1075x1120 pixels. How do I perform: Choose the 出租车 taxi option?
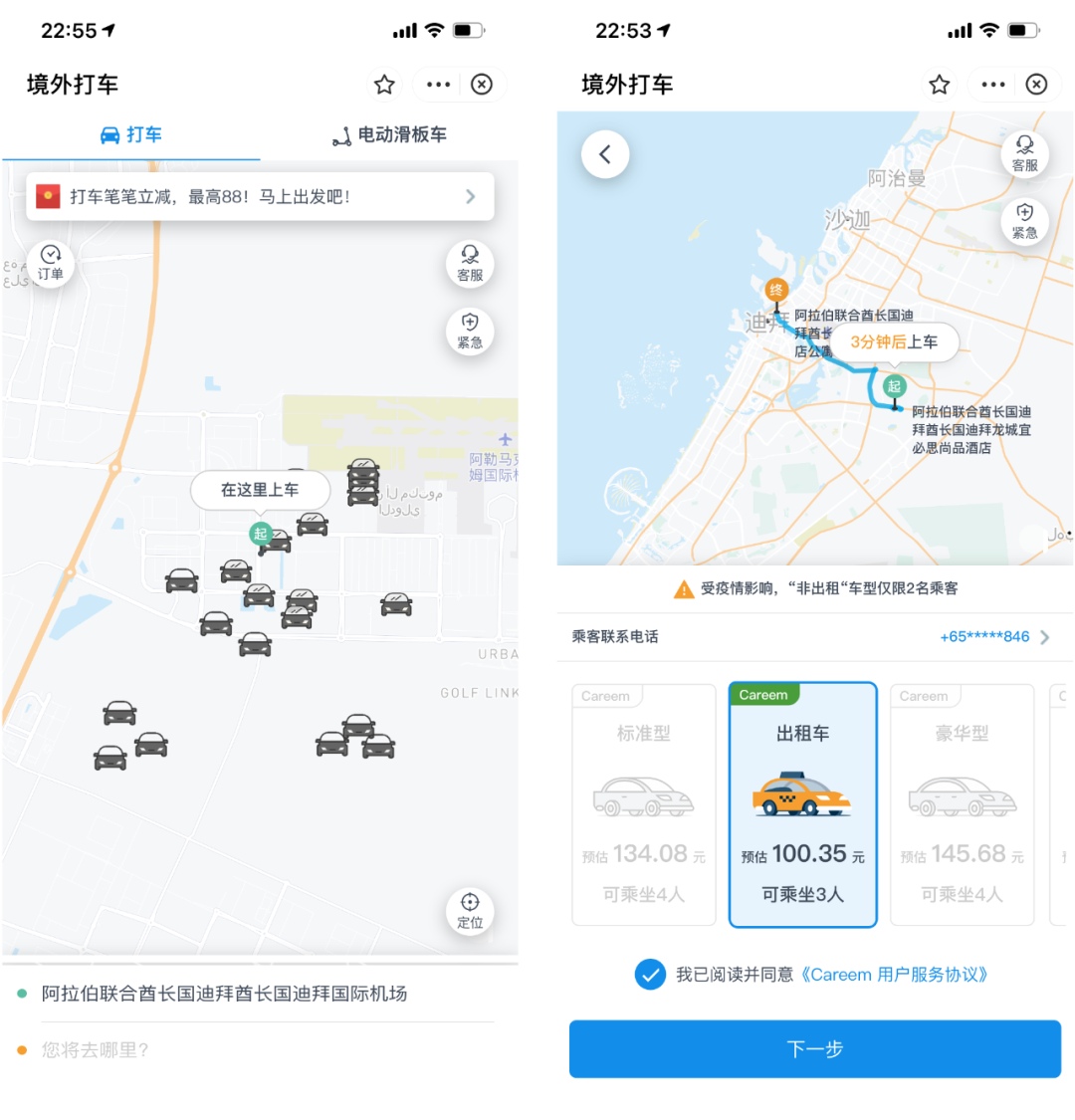[802, 804]
